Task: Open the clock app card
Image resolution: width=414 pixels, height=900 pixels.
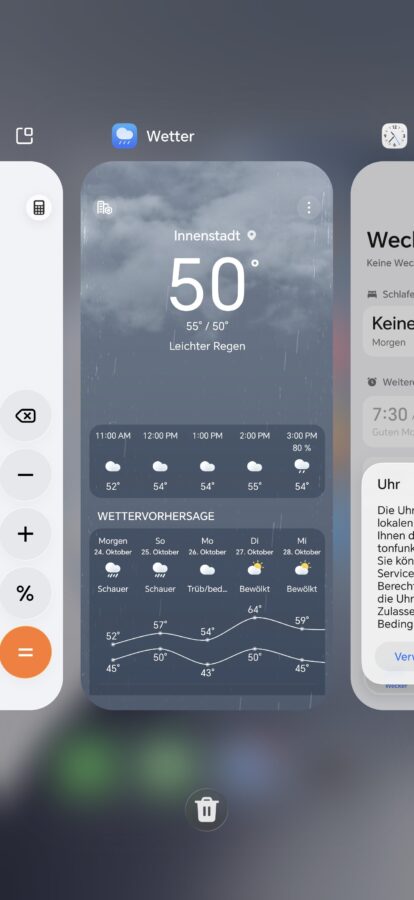Action: point(382,436)
